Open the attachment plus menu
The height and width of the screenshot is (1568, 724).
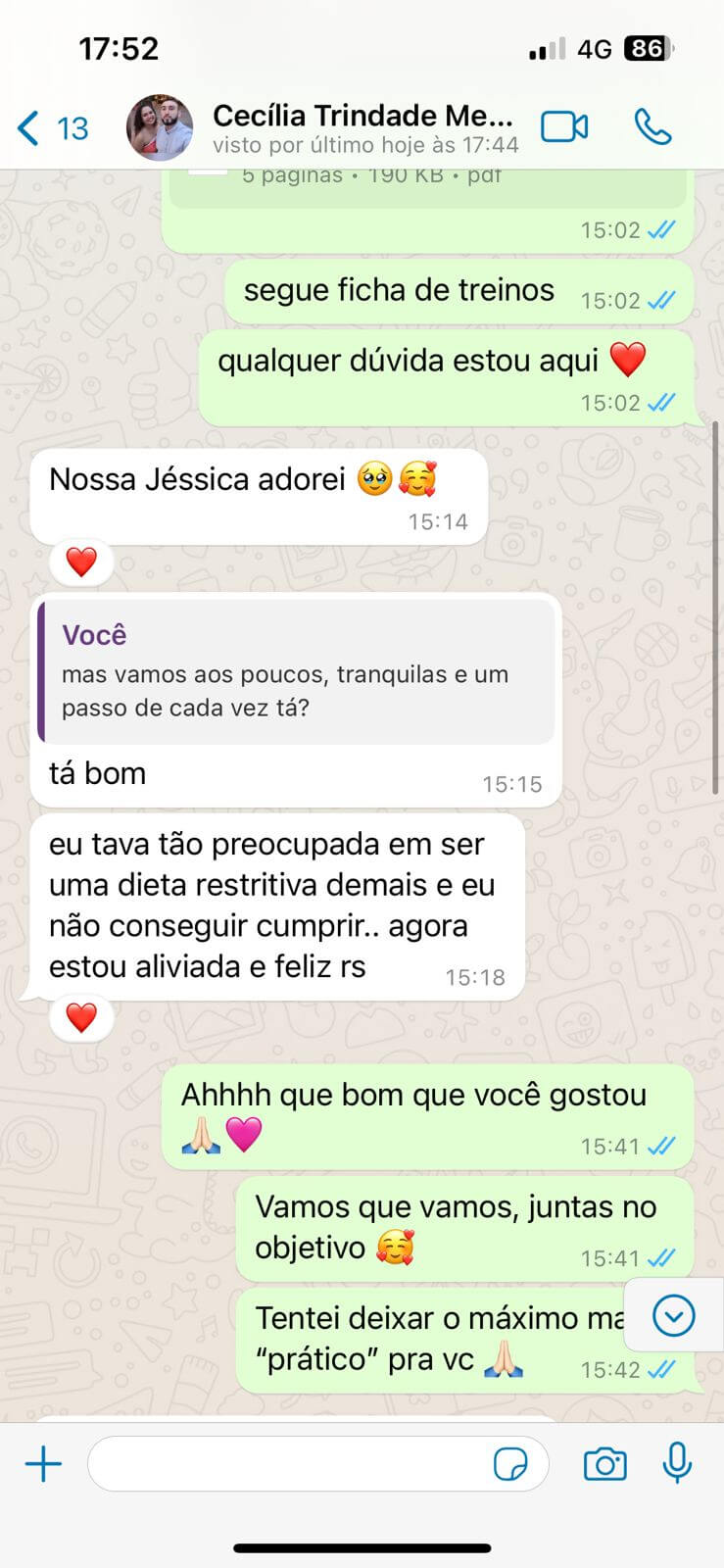[x=42, y=1463]
